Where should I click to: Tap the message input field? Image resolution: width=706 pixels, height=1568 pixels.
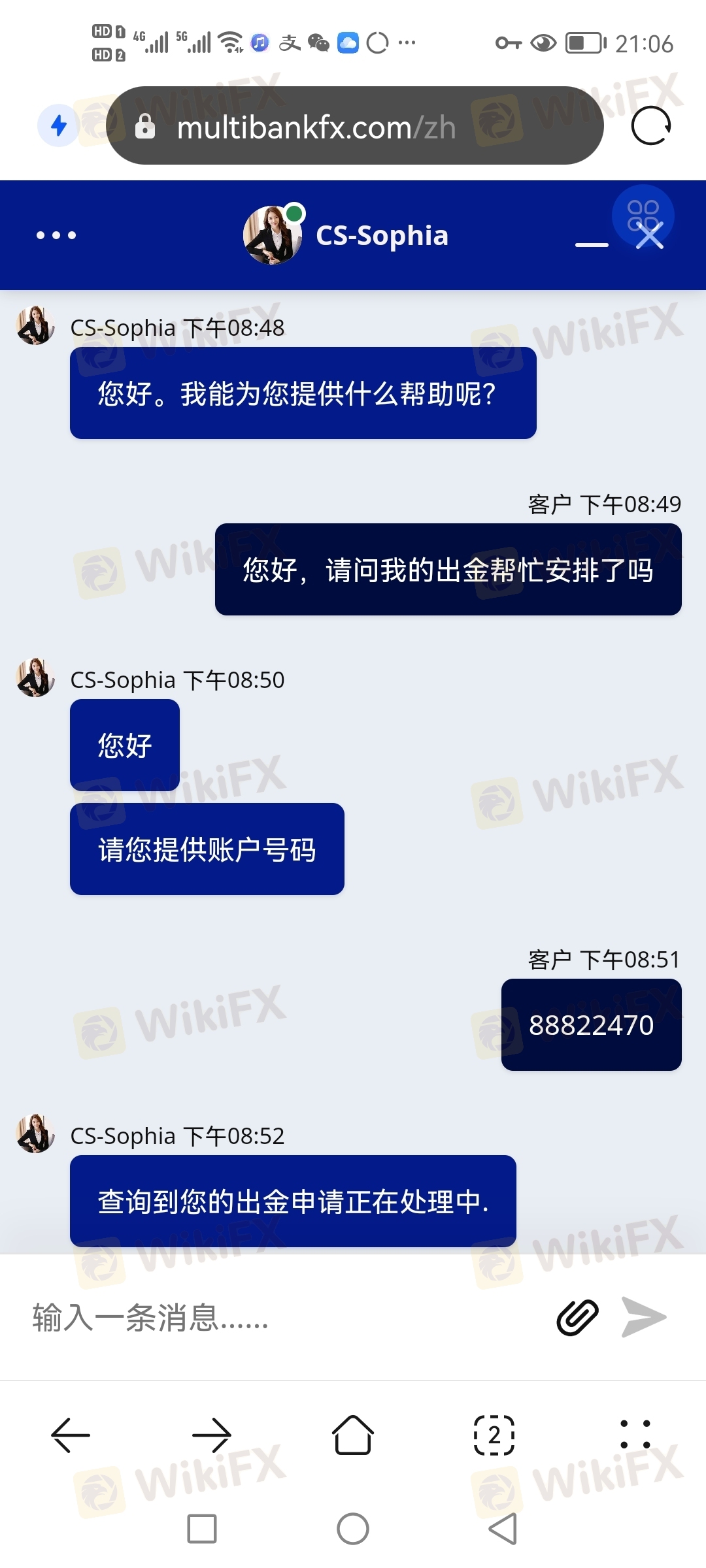pyautogui.click(x=281, y=1317)
